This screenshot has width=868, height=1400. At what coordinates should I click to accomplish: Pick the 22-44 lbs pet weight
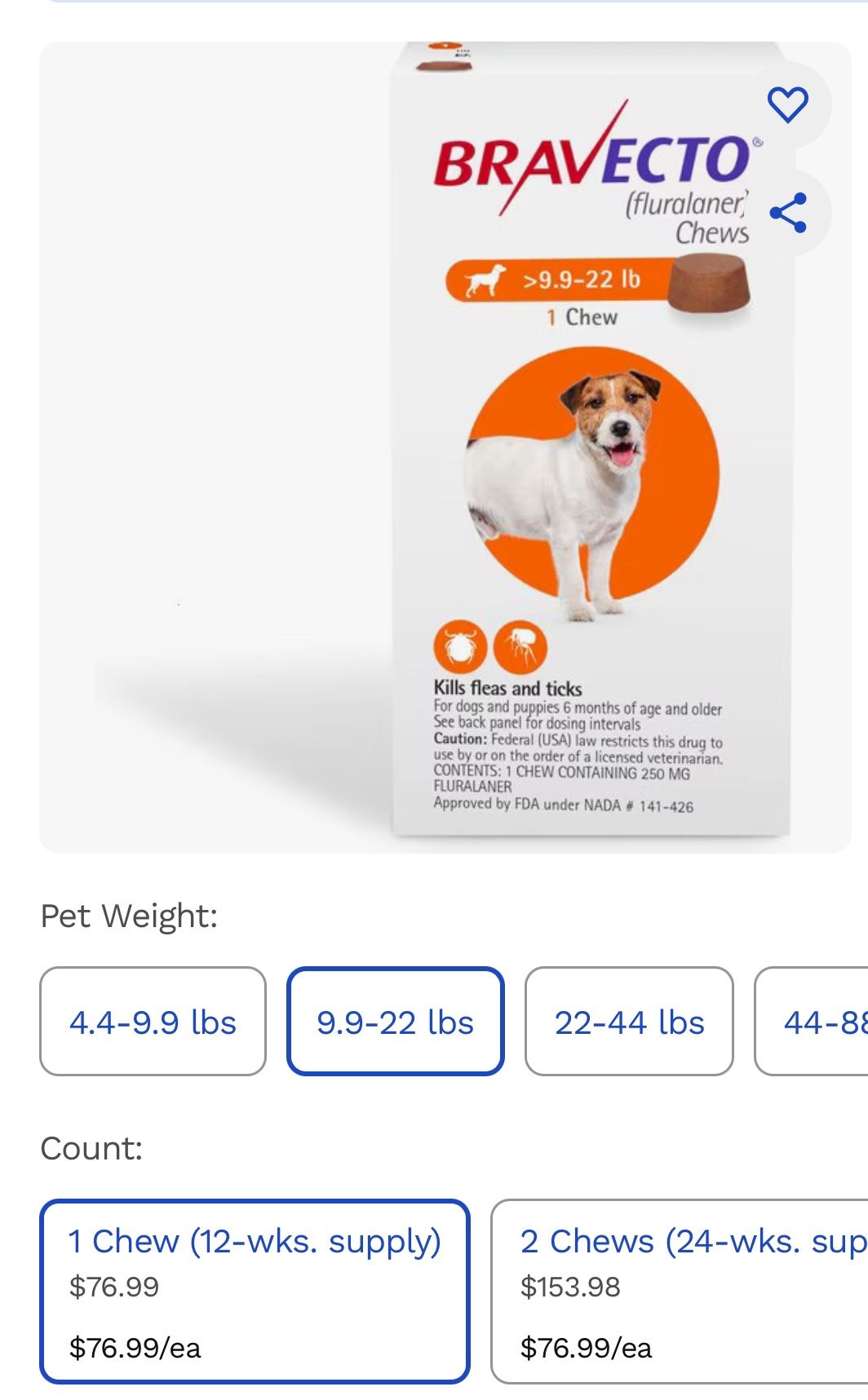(x=629, y=1022)
